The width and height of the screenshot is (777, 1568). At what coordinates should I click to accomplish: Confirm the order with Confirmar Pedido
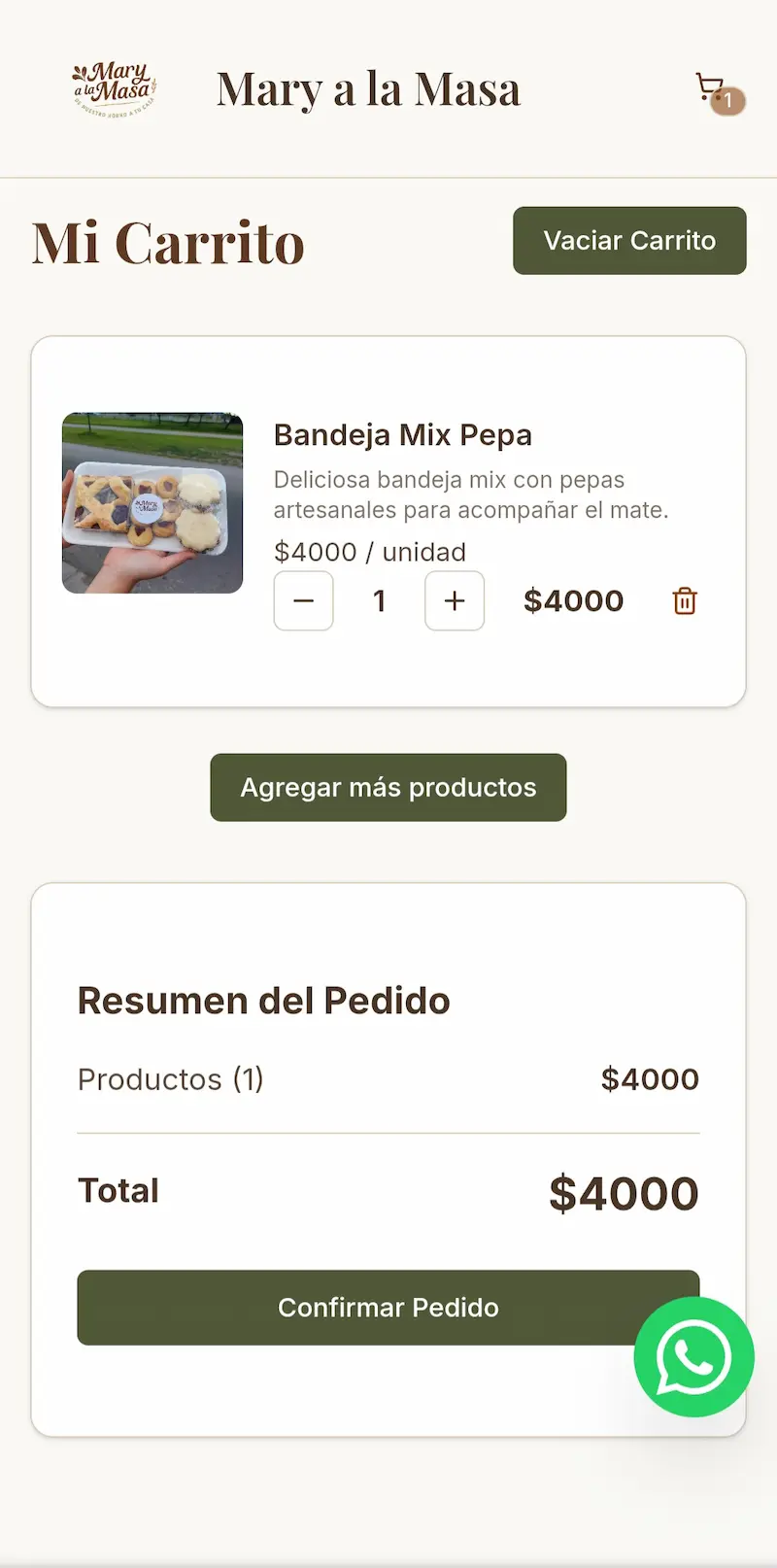388,1307
